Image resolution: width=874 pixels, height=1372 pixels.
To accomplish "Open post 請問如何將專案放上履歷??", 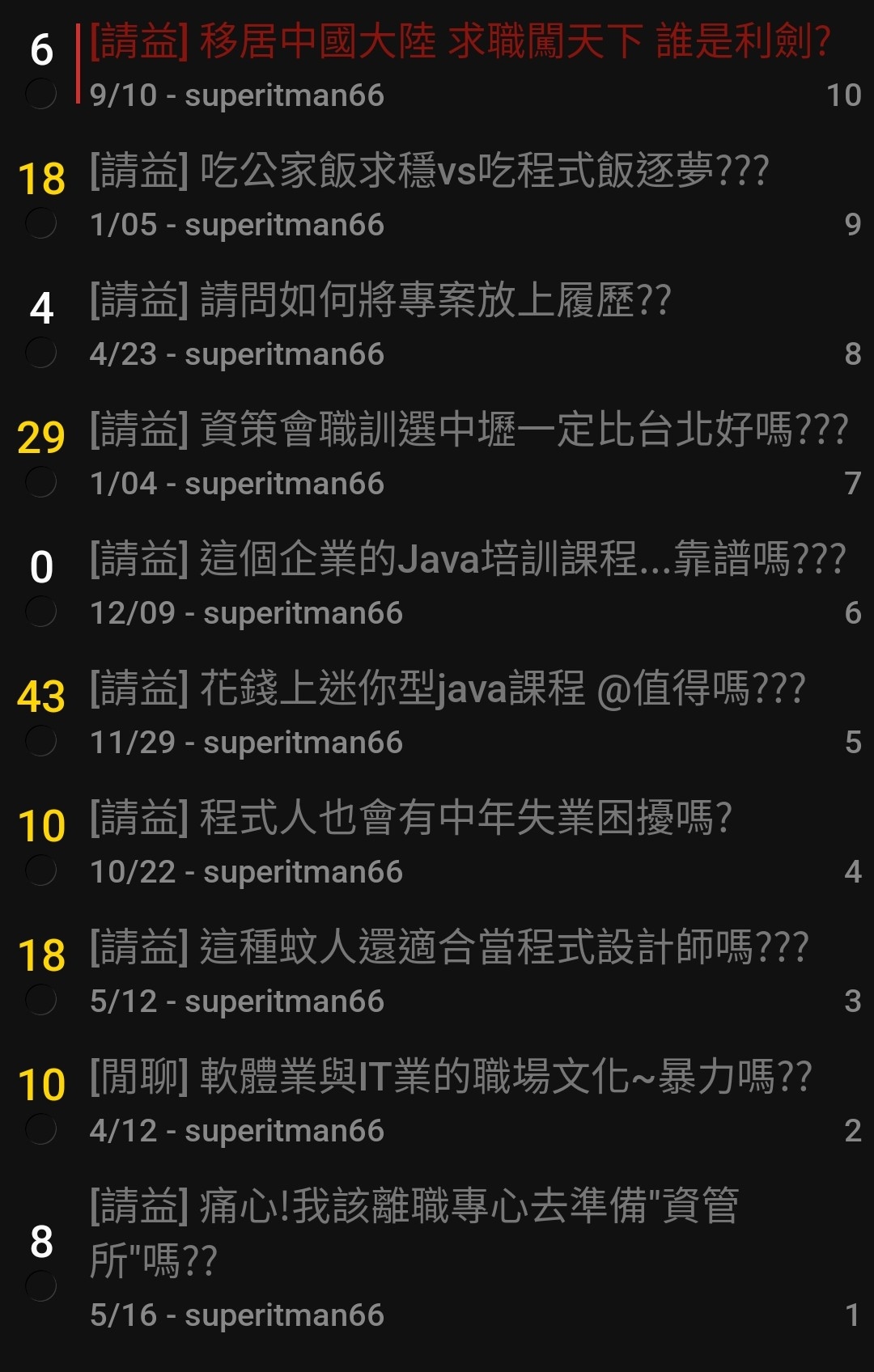I will (380, 301).
